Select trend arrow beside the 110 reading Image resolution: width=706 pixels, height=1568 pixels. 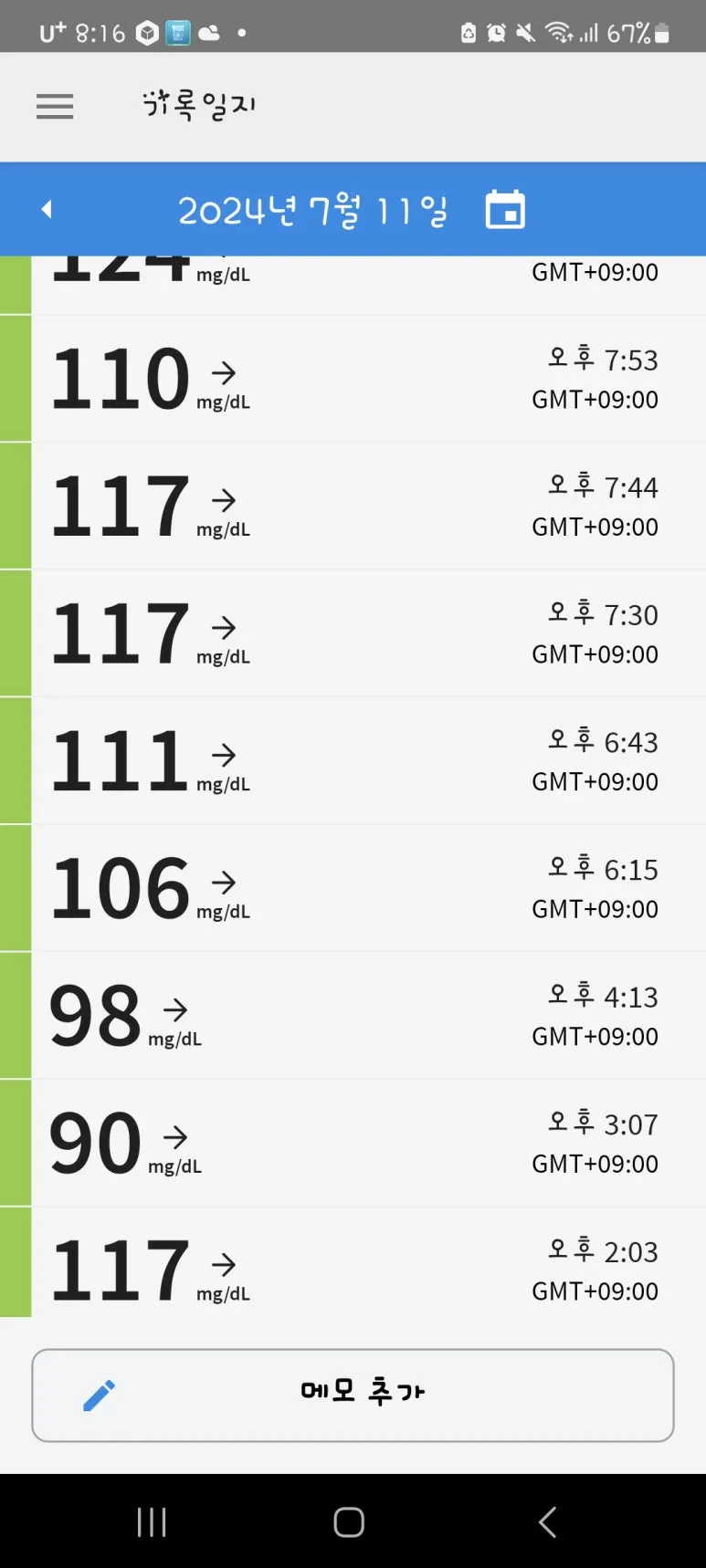[x=222, y=372]
